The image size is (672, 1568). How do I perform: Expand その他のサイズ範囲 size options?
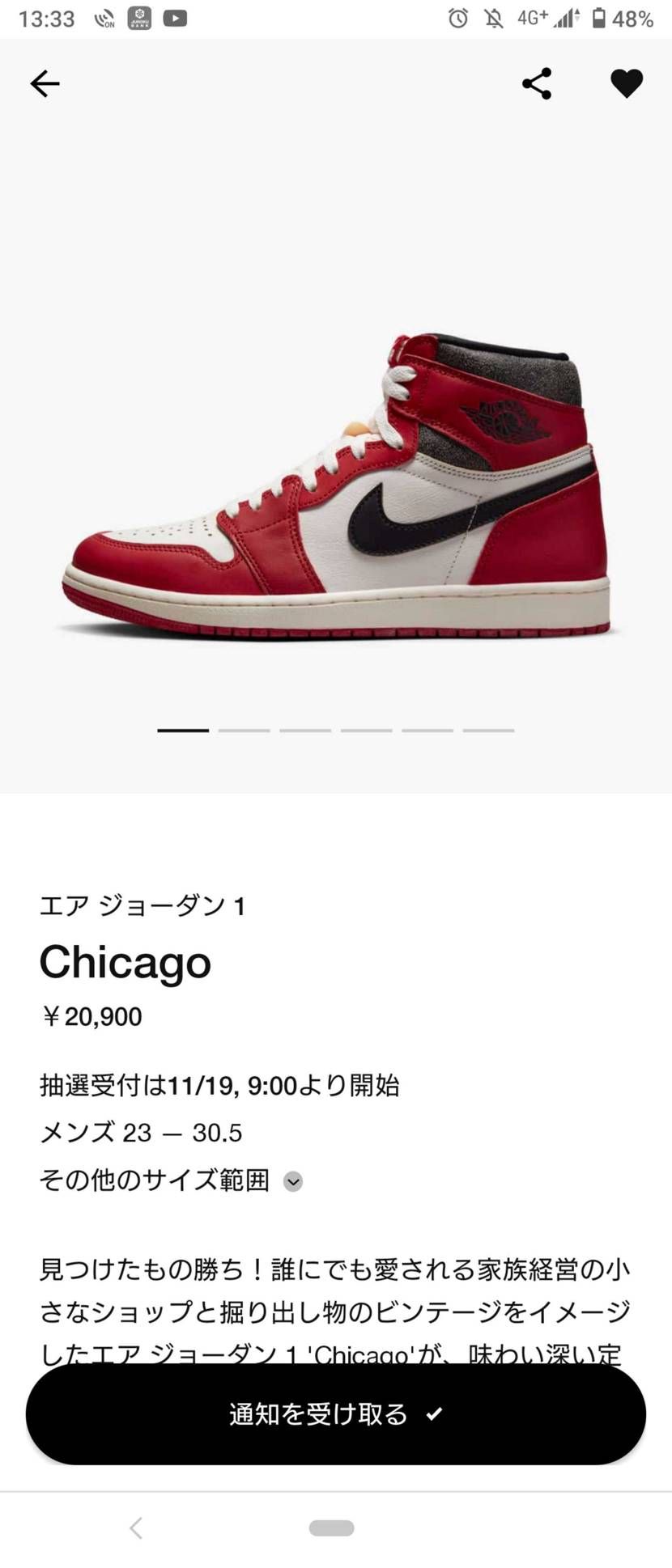pyautogui.click(x=293, y=1182)
